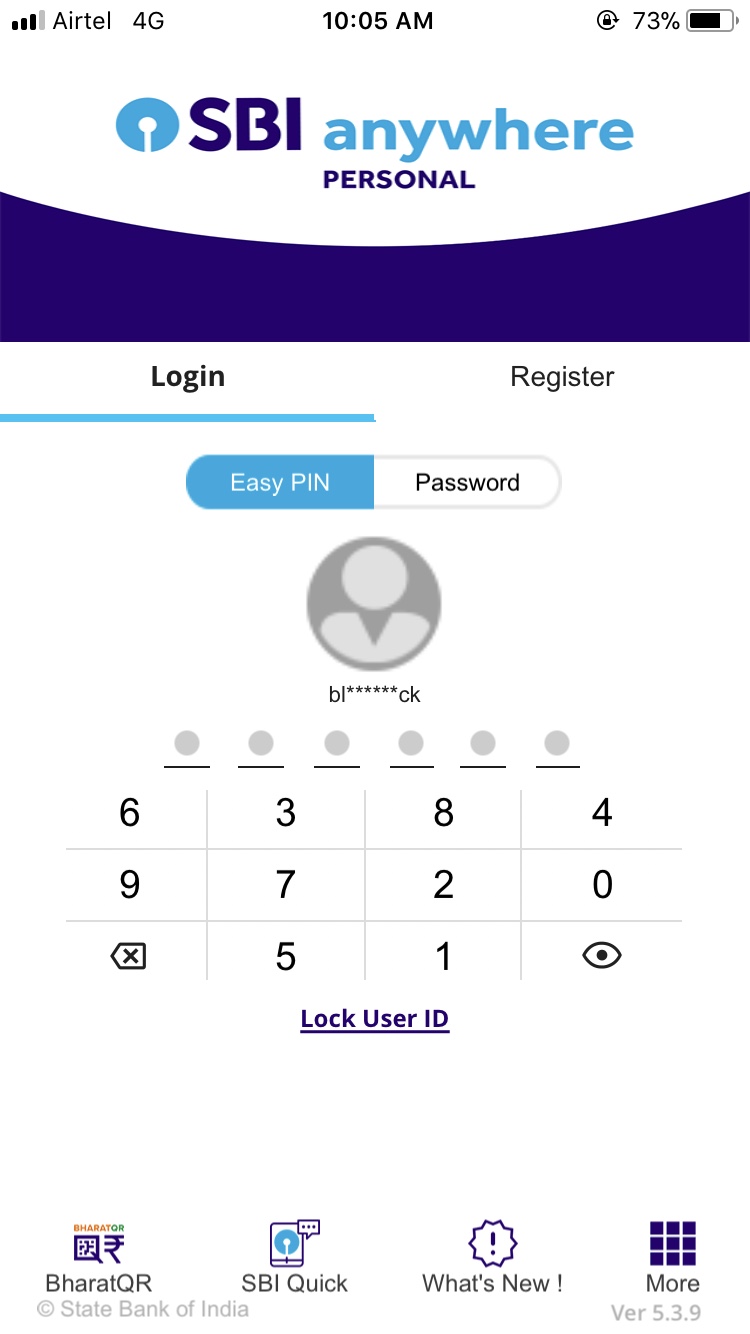The width and height of the screenshot is (750, 1334).
Task: Enter digit 6 on PIN keypad
Action: [130, 813]
